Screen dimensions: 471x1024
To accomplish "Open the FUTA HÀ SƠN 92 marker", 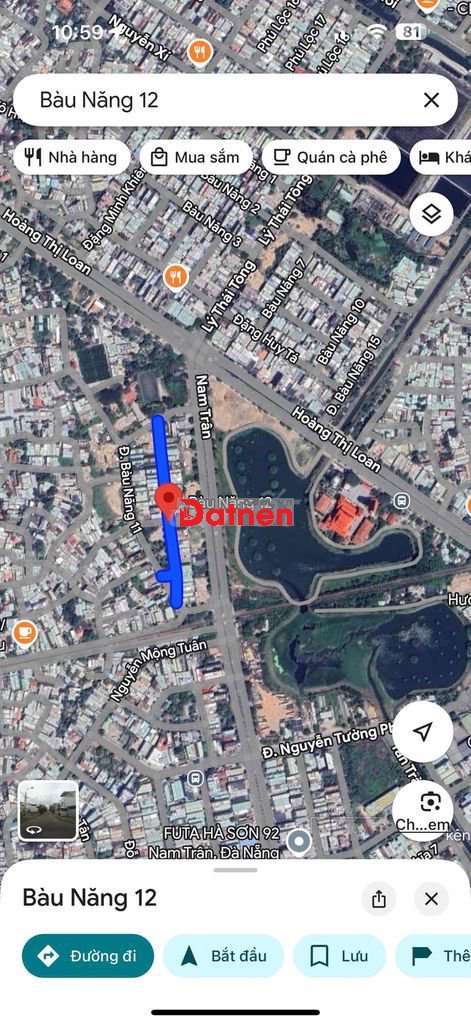I will click(299, 842).
